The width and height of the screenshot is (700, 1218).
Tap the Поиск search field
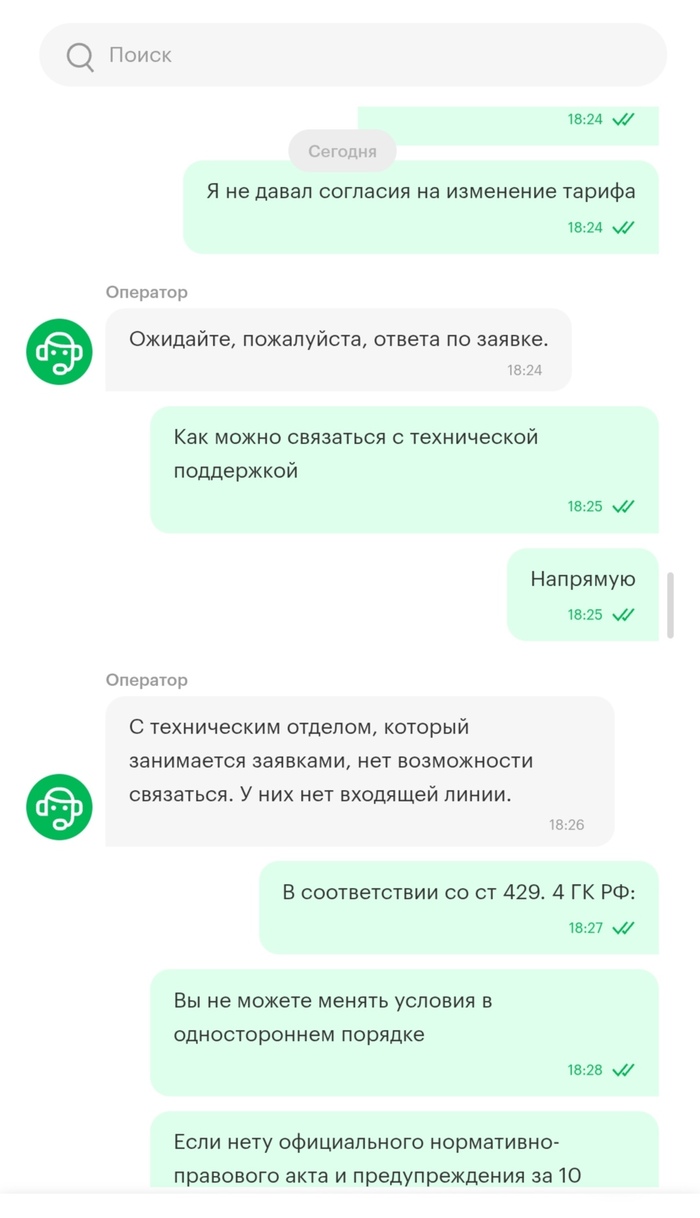(x=352, y=55)
